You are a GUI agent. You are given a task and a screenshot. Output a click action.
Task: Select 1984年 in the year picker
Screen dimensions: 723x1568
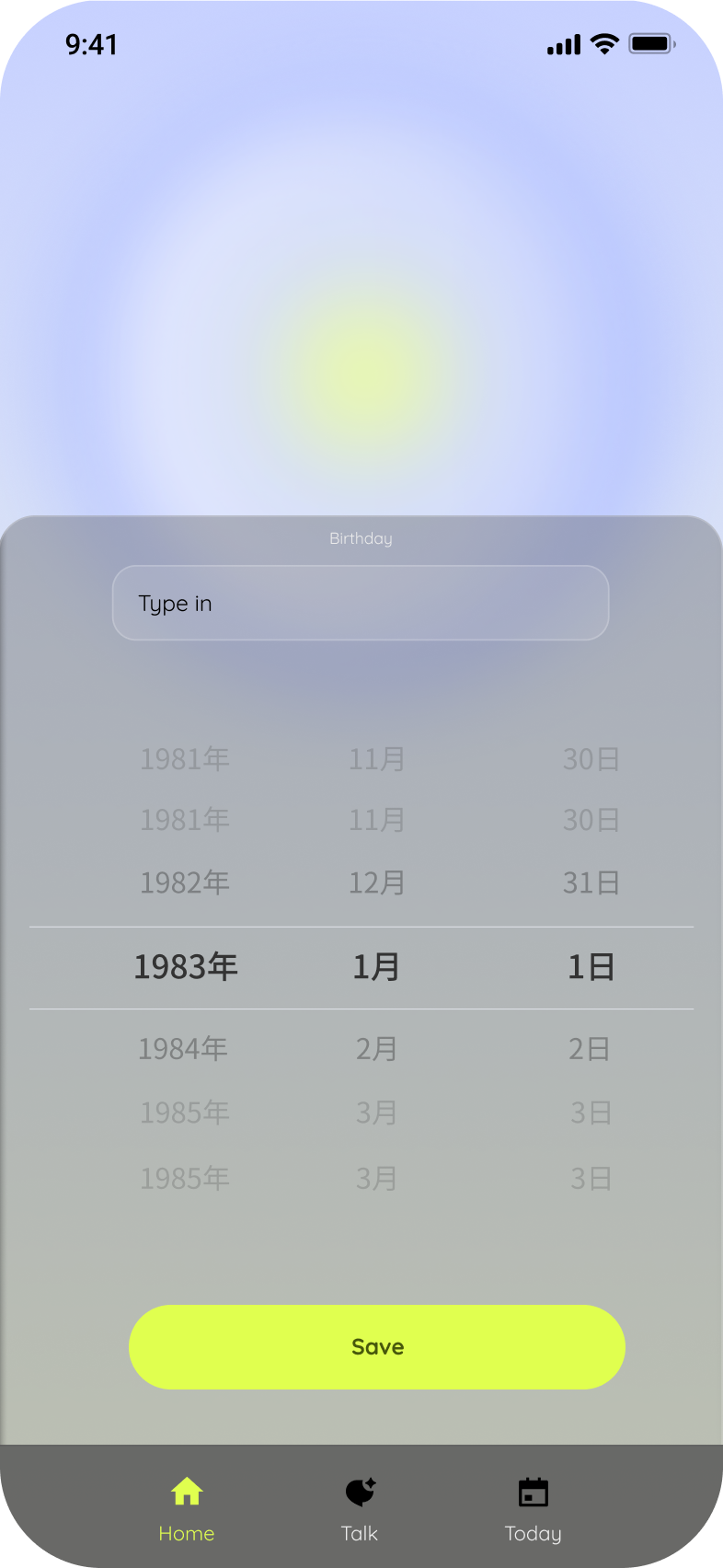[x=183, y=1048]
